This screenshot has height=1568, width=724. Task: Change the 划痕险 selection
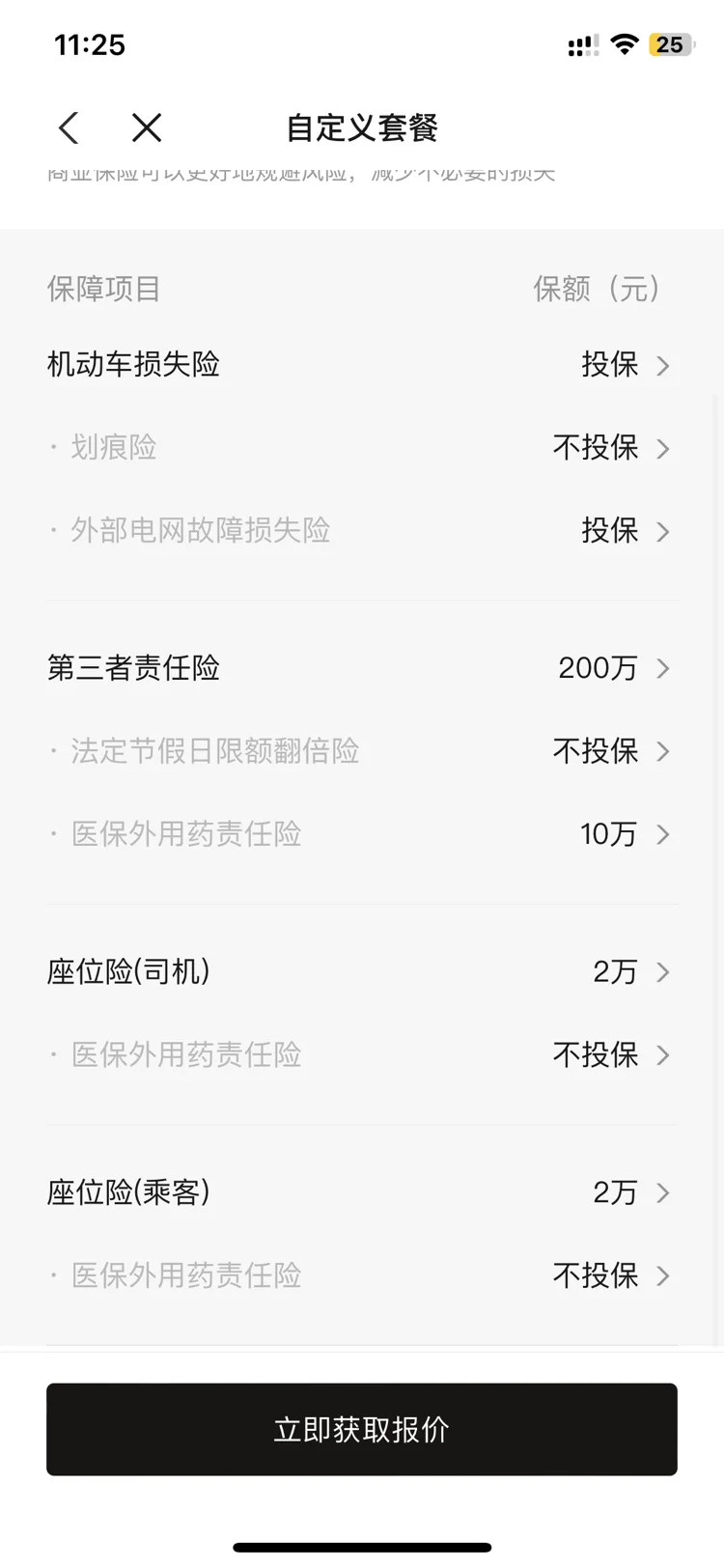pyautogui.click(x=362, y=448)
